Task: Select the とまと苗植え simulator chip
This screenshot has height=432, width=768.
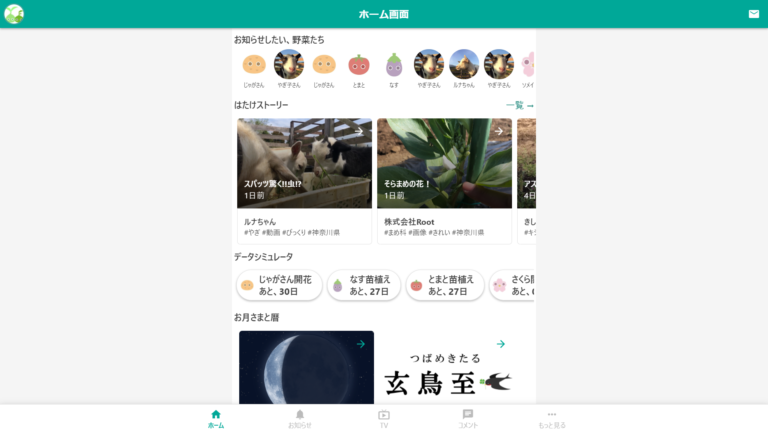Action: tap(444, 285)
